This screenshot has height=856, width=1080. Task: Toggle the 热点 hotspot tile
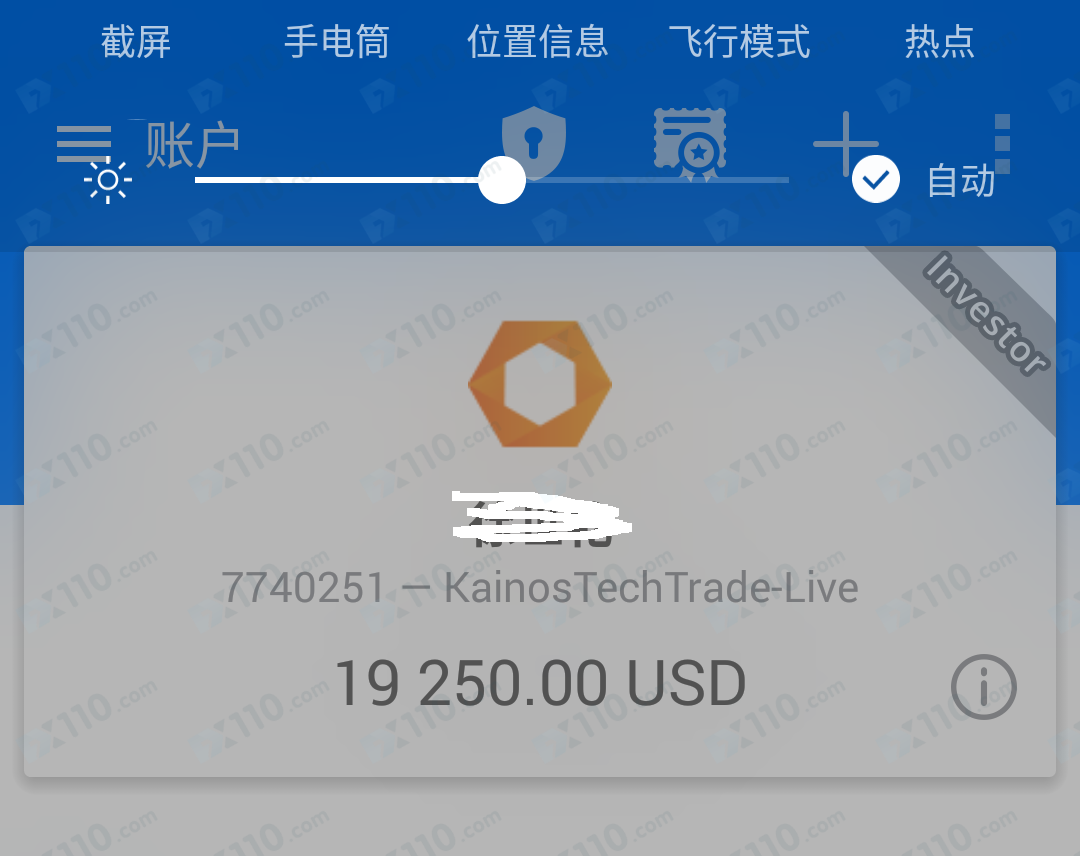tap(940, 43)
